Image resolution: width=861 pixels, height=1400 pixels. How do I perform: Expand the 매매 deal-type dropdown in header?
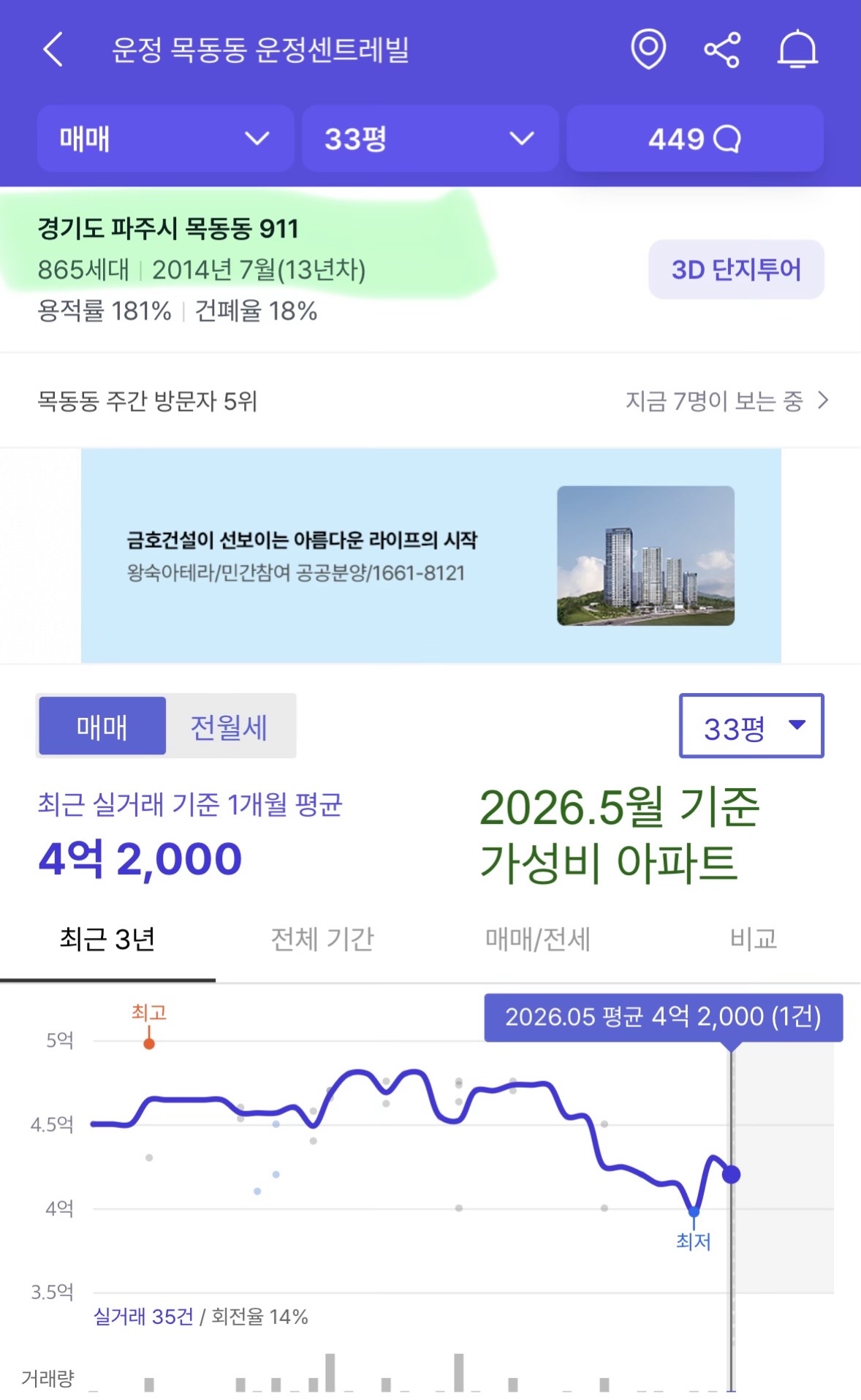pyautogui.click(x=166, y=138)
